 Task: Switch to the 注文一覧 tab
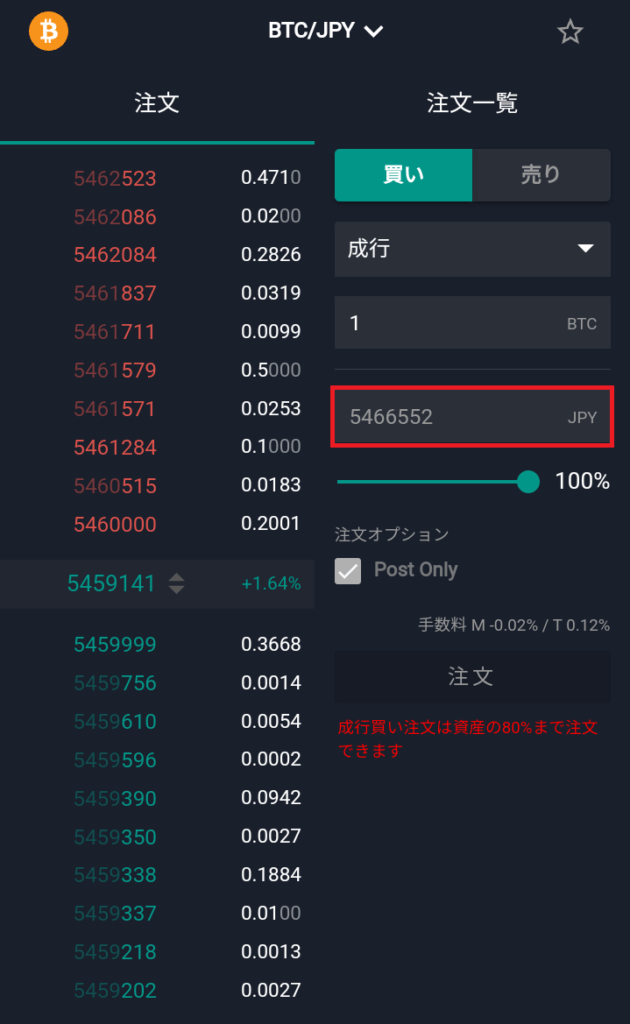[472, 102]
